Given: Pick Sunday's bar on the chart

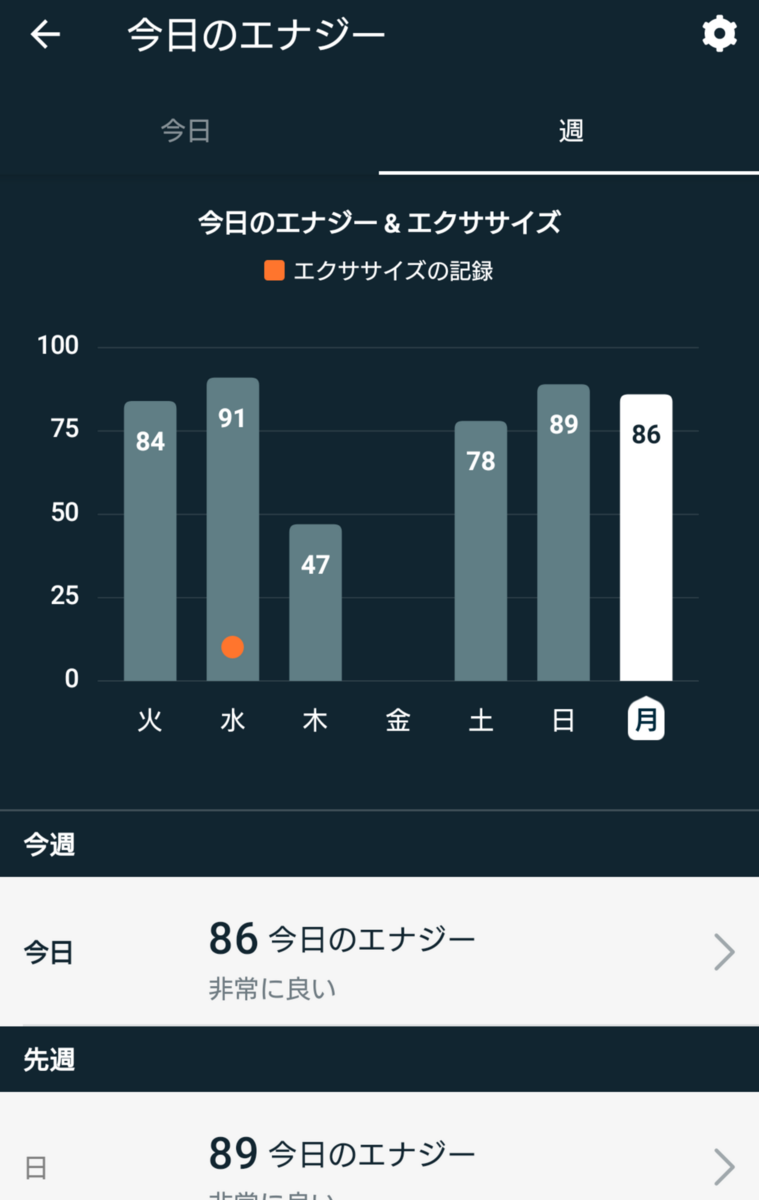Looking at the screenshot, I should click(563, 532).
